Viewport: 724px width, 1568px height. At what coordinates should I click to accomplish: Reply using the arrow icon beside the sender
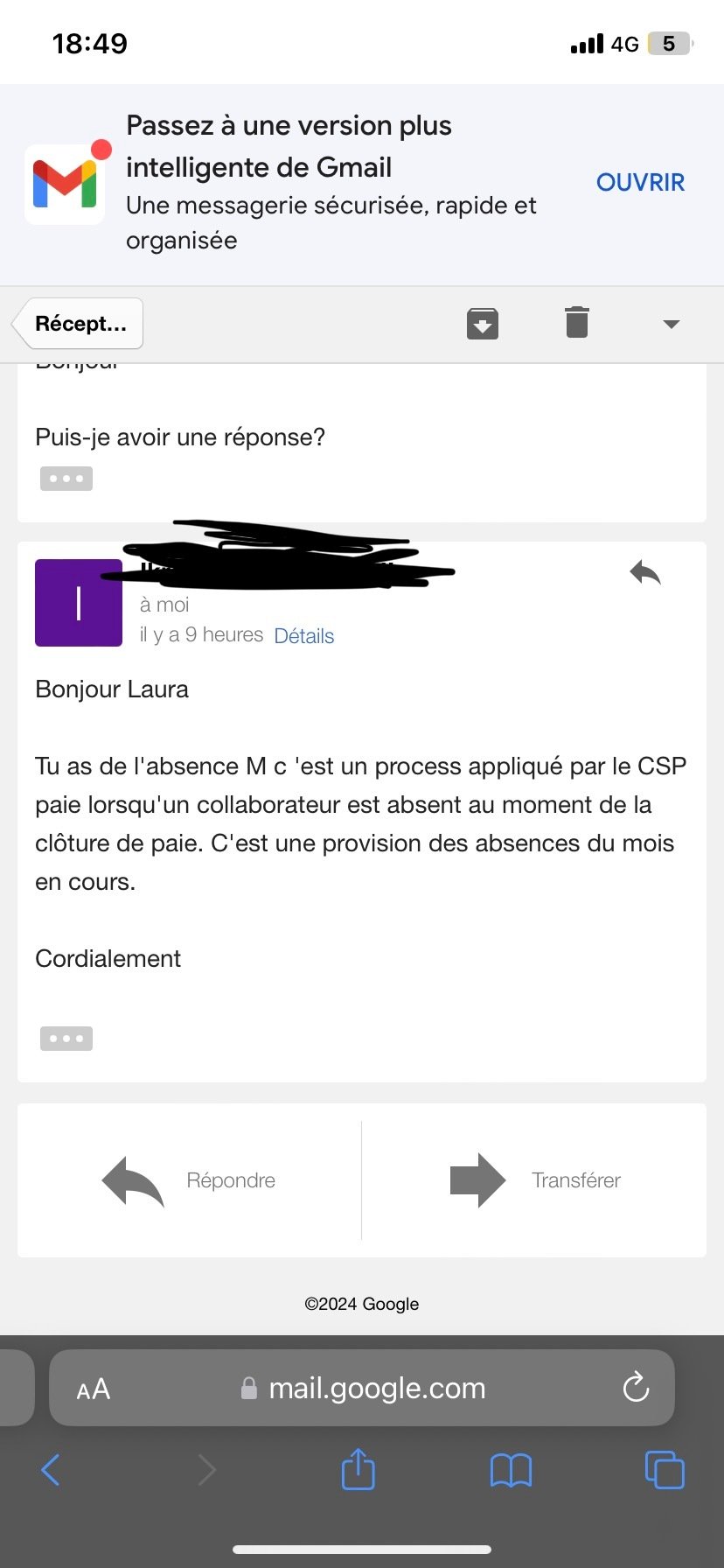coord(645,573)
